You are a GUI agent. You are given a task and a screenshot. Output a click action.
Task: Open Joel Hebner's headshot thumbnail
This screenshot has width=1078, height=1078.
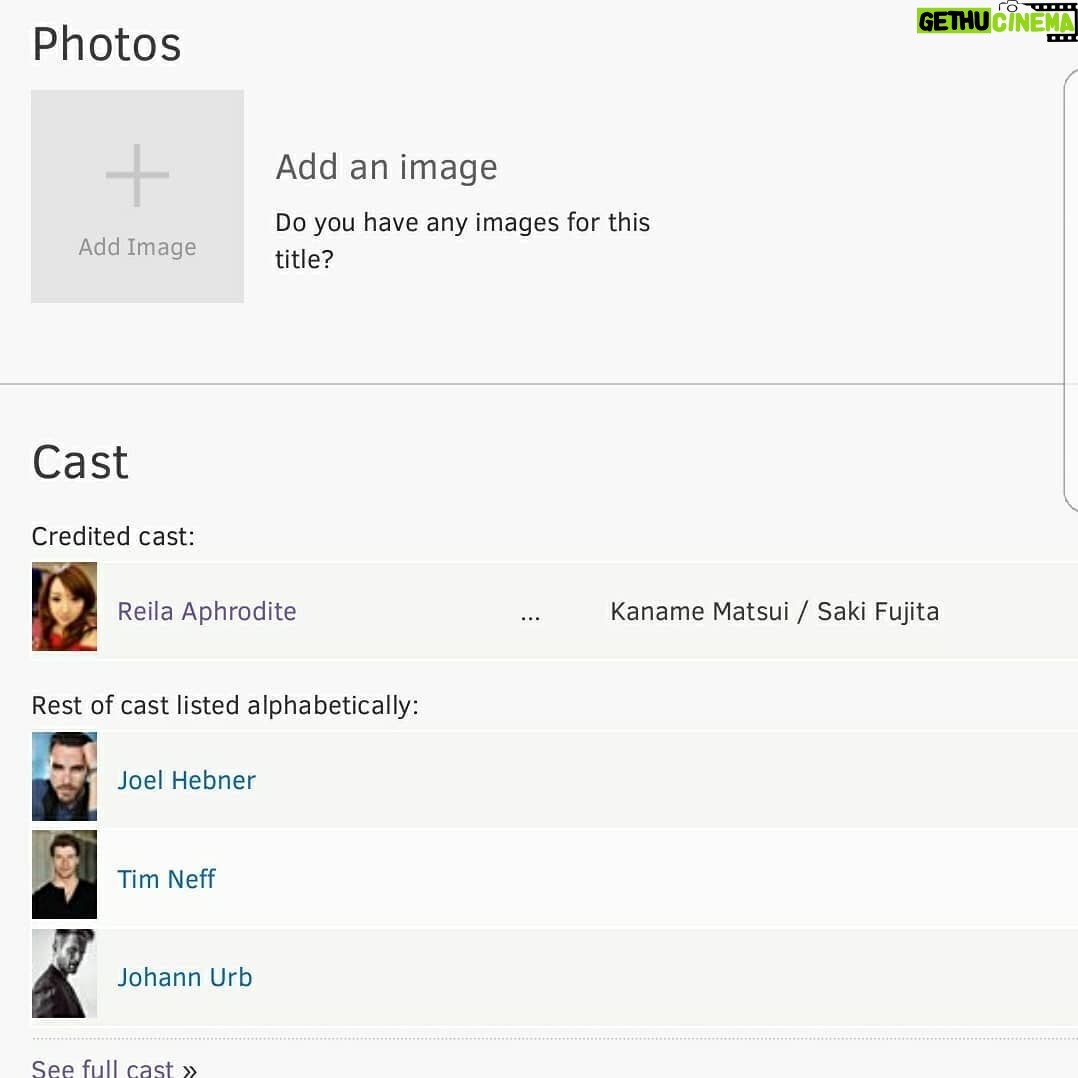[x=64, y=777]
